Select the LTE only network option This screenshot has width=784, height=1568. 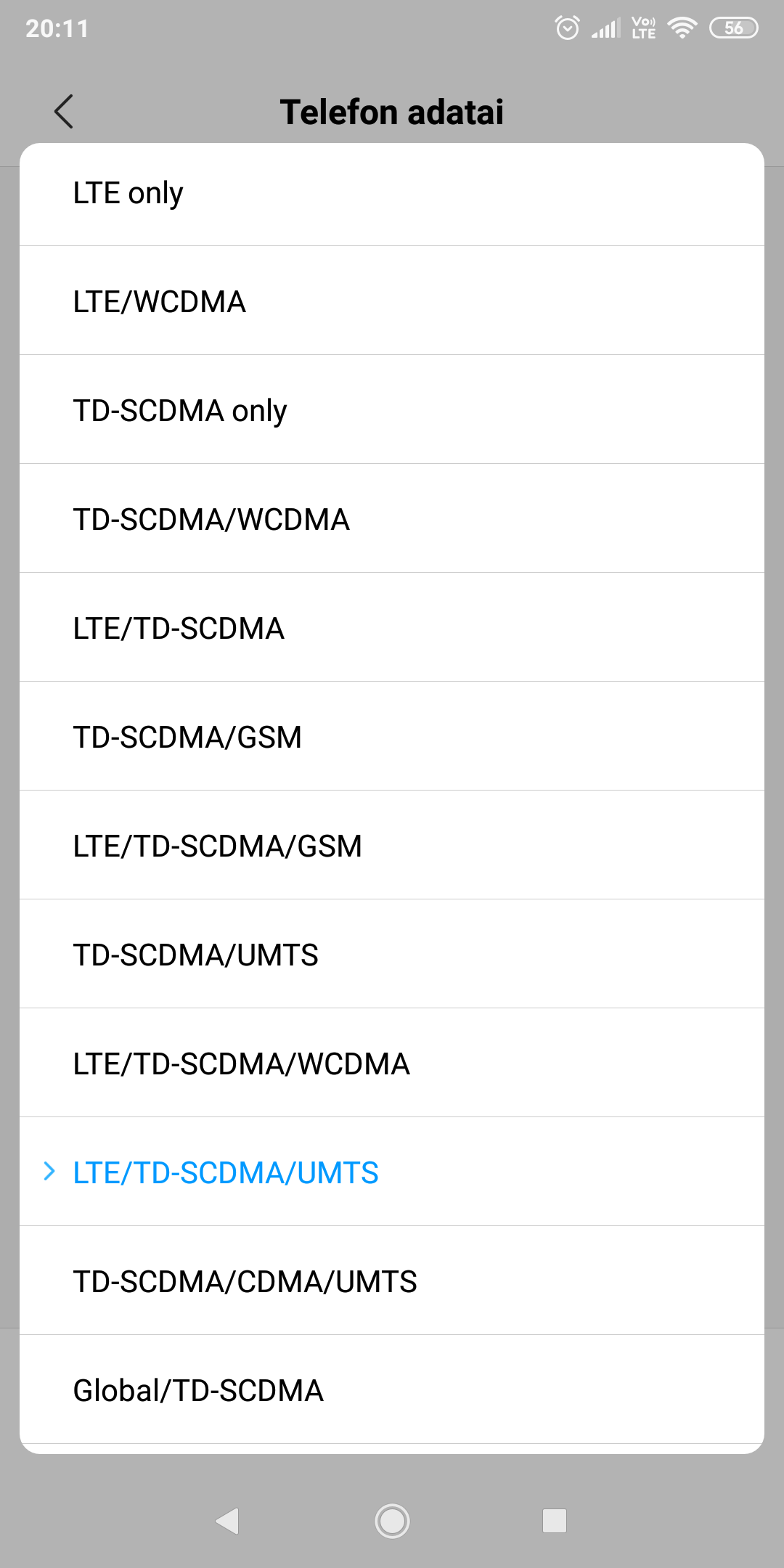[392, 194]
